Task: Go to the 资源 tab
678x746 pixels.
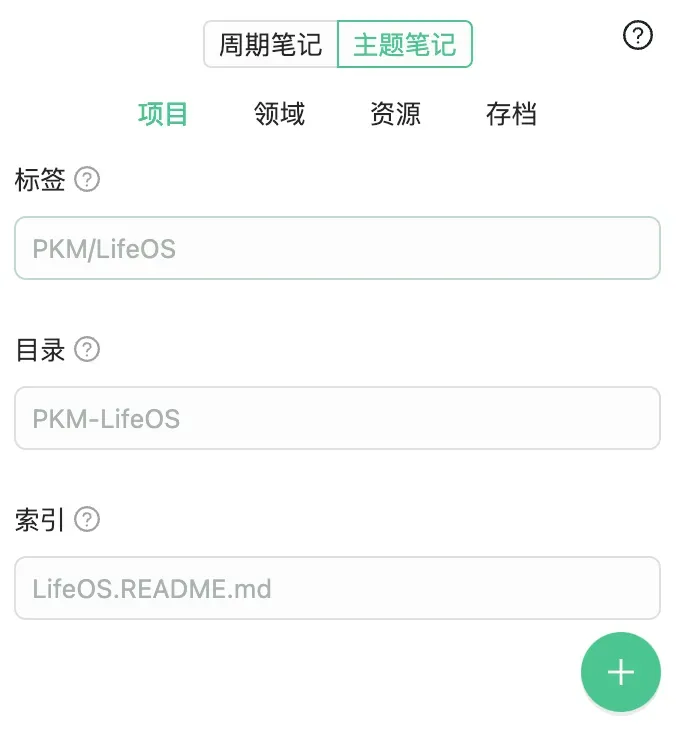Action: pos(395,114)
